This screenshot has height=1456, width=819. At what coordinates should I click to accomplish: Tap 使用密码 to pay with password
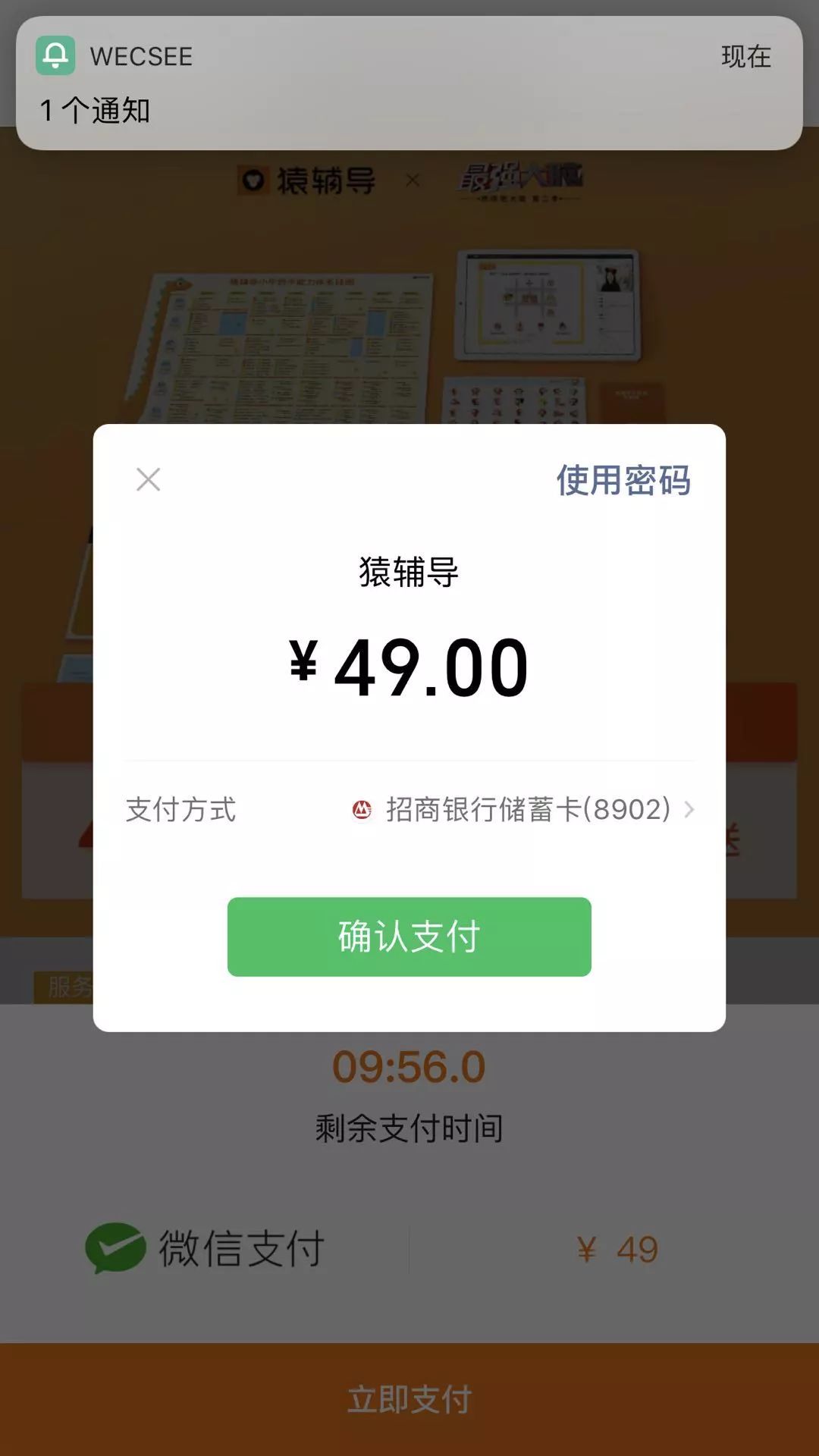pyautogui.click(x=623, y=480)
